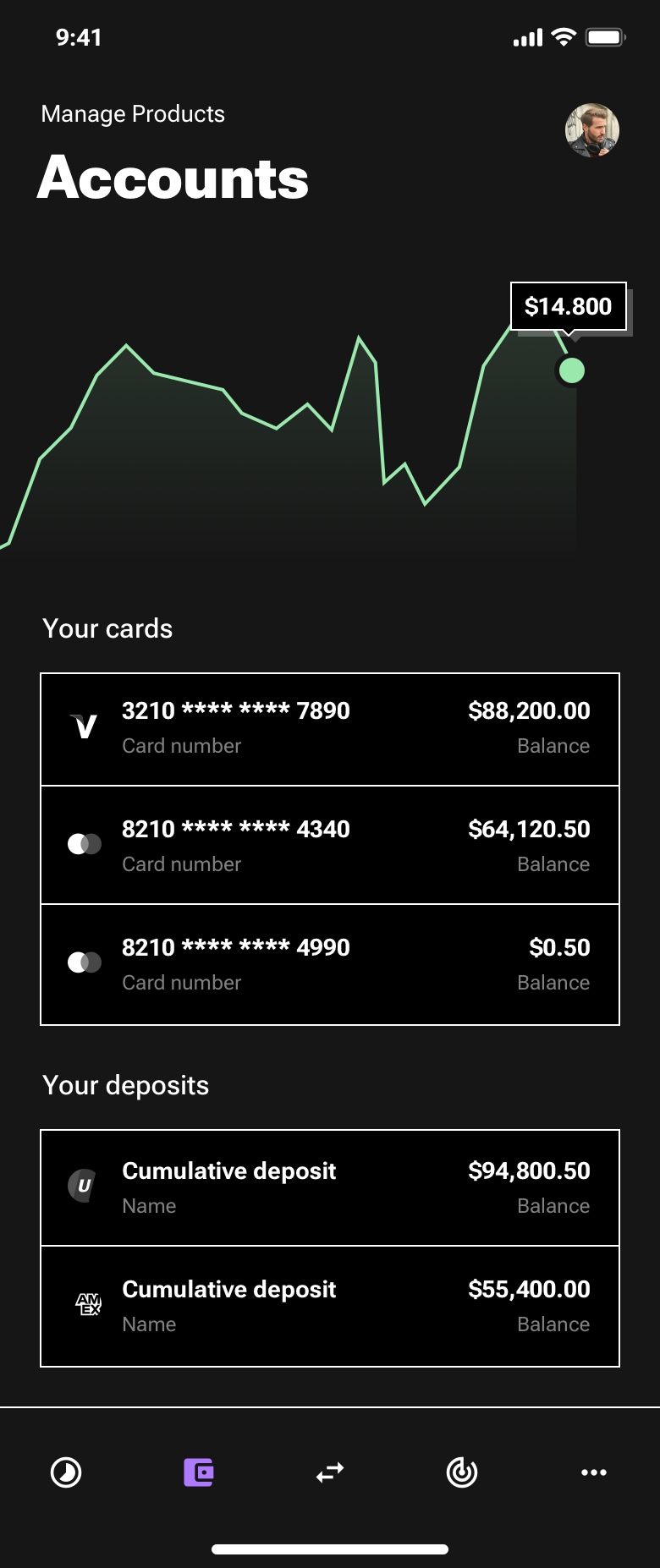Open the more options tab

pos(594,1472)
